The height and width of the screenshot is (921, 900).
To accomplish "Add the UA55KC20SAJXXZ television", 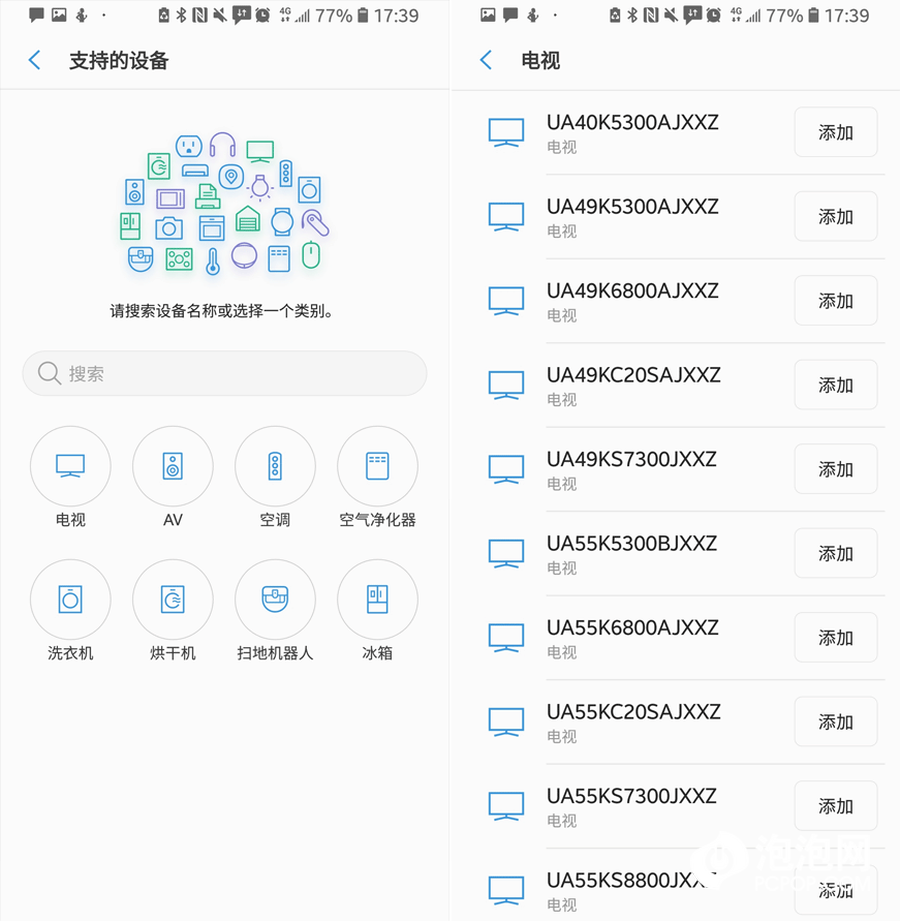I will click(x=836, y=721).
